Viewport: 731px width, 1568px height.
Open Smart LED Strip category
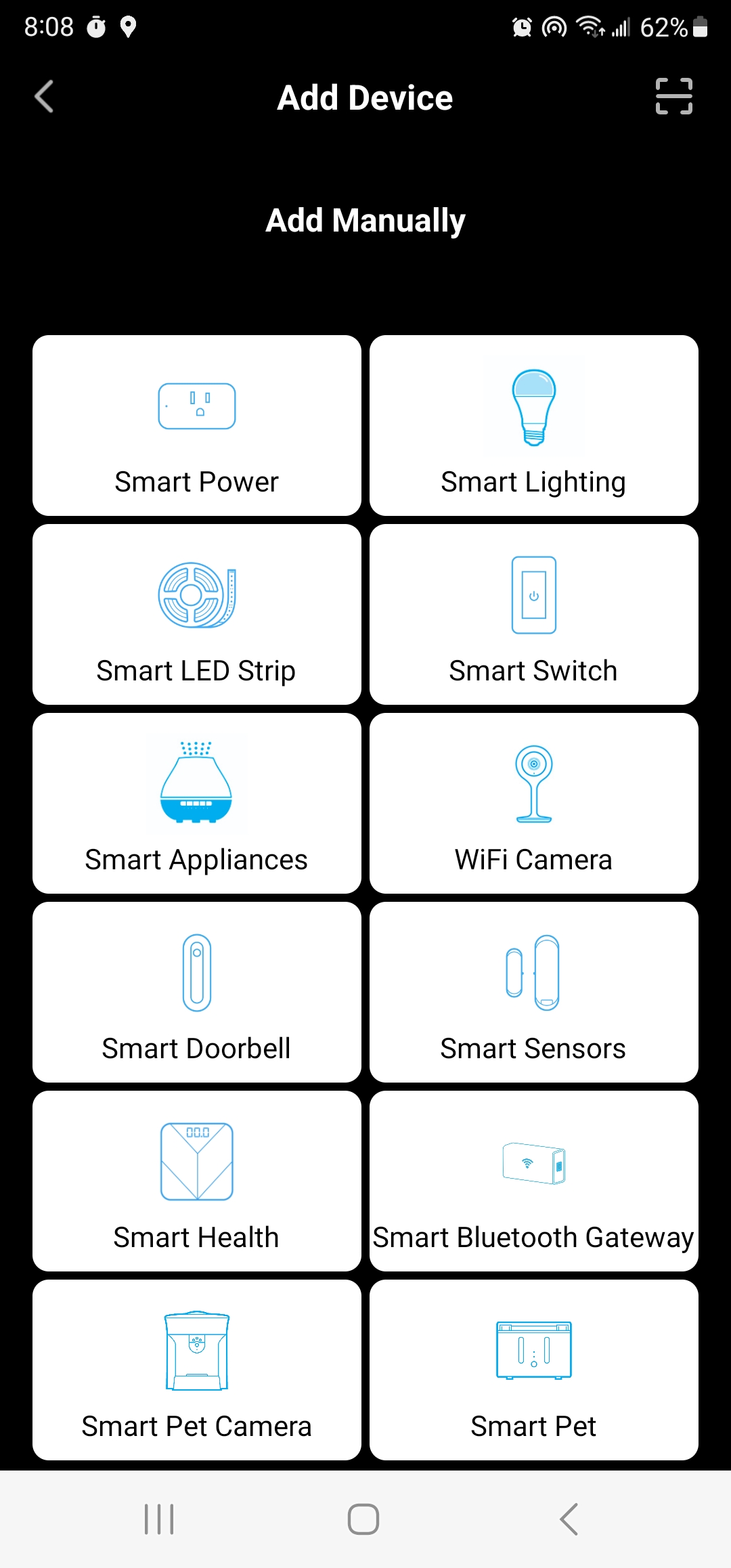(x=197, y=615)
